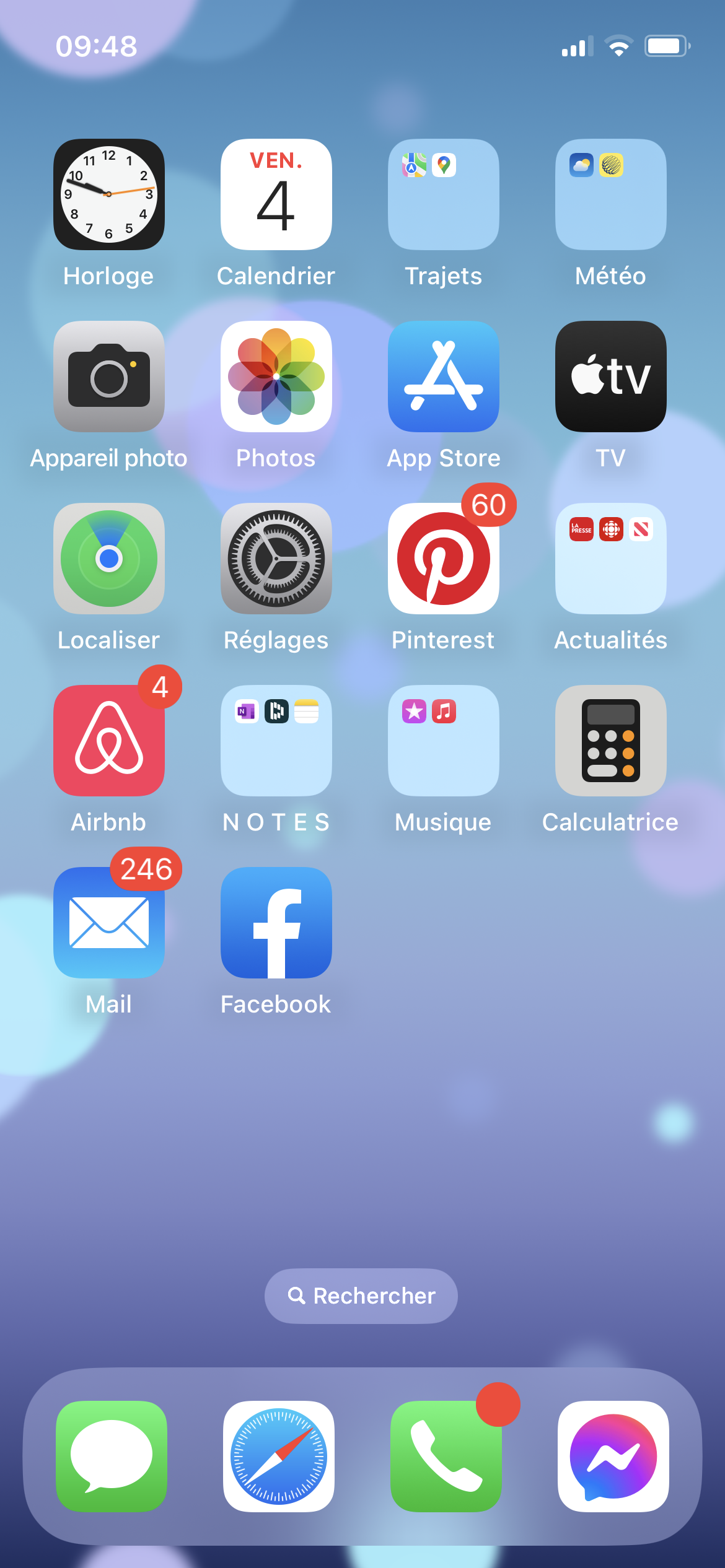725x1568 pixels.
Task: Tap the Rechercher search pill
Action: coord(361,1296)
